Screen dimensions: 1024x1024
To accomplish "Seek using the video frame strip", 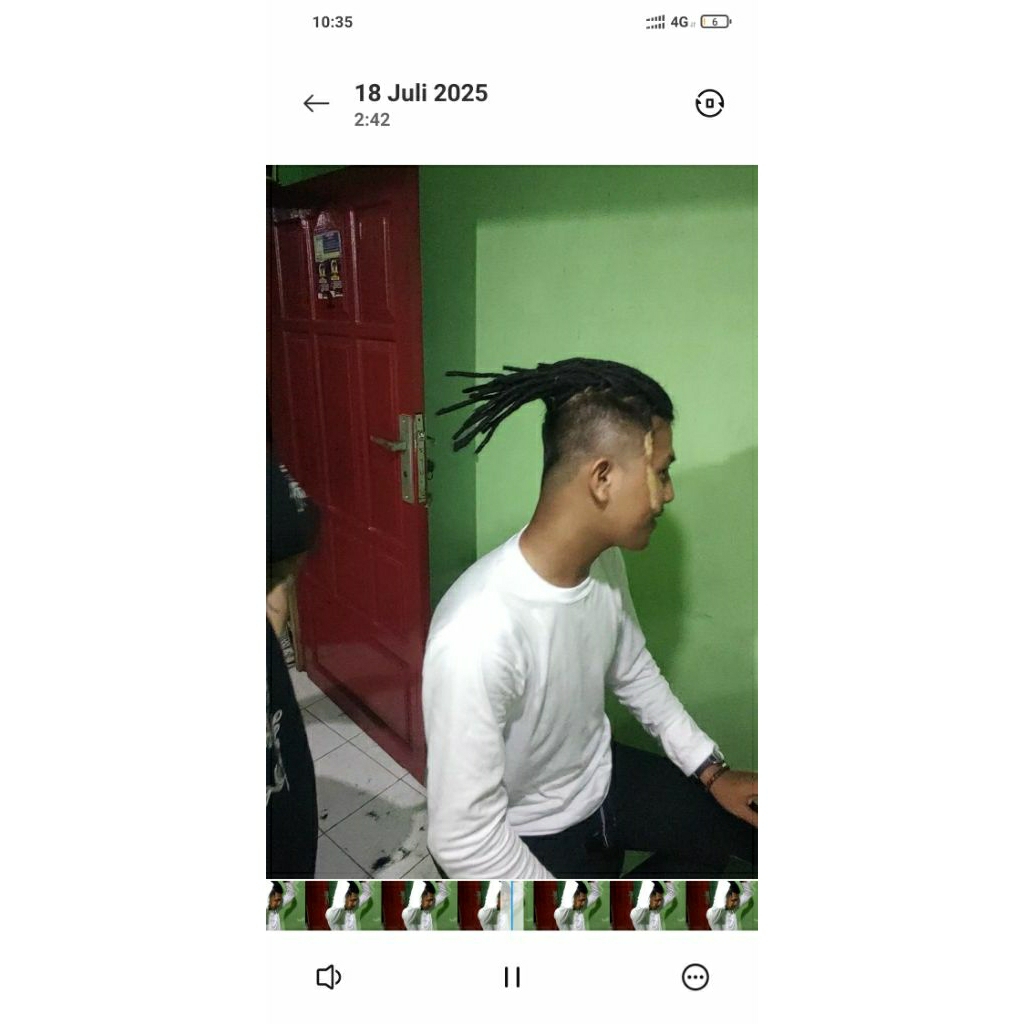I will tap(512, 905).
